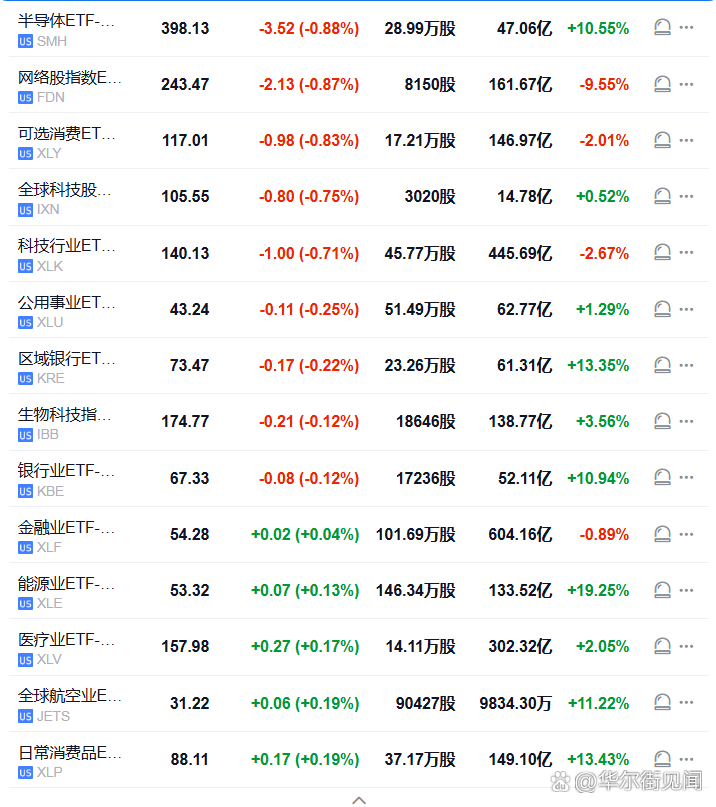716x807 pixels.
Task: Open more options for SMH
Action: 686,28
